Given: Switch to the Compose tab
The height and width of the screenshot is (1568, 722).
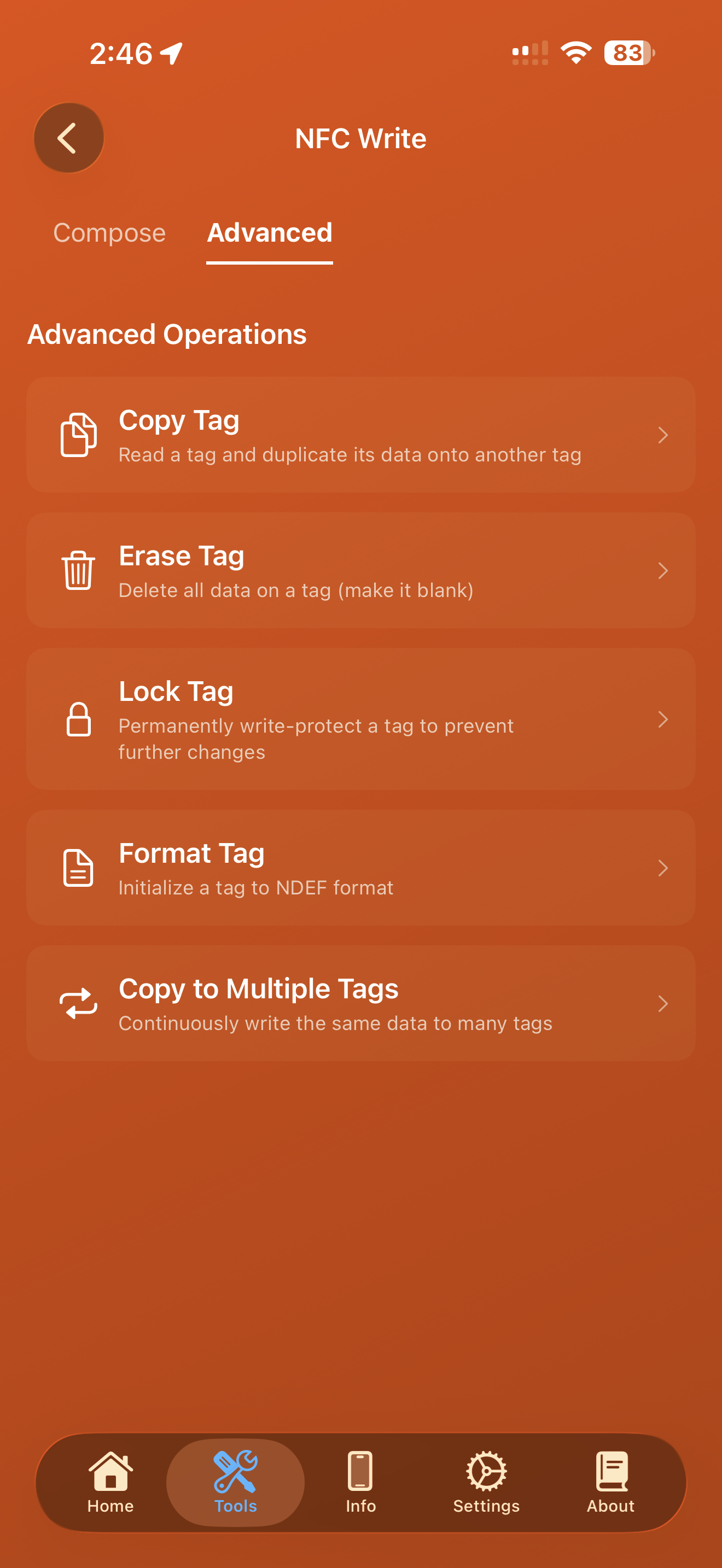Looking at the screenshot, I should (x=109, y=233).
